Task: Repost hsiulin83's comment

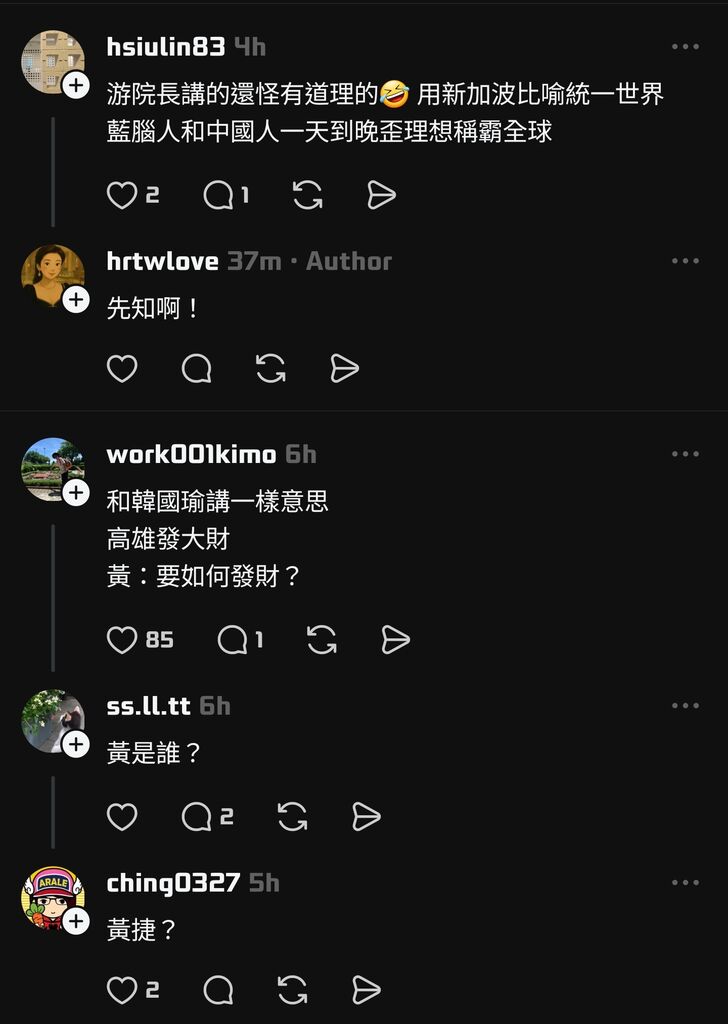Action: point(307,195)
